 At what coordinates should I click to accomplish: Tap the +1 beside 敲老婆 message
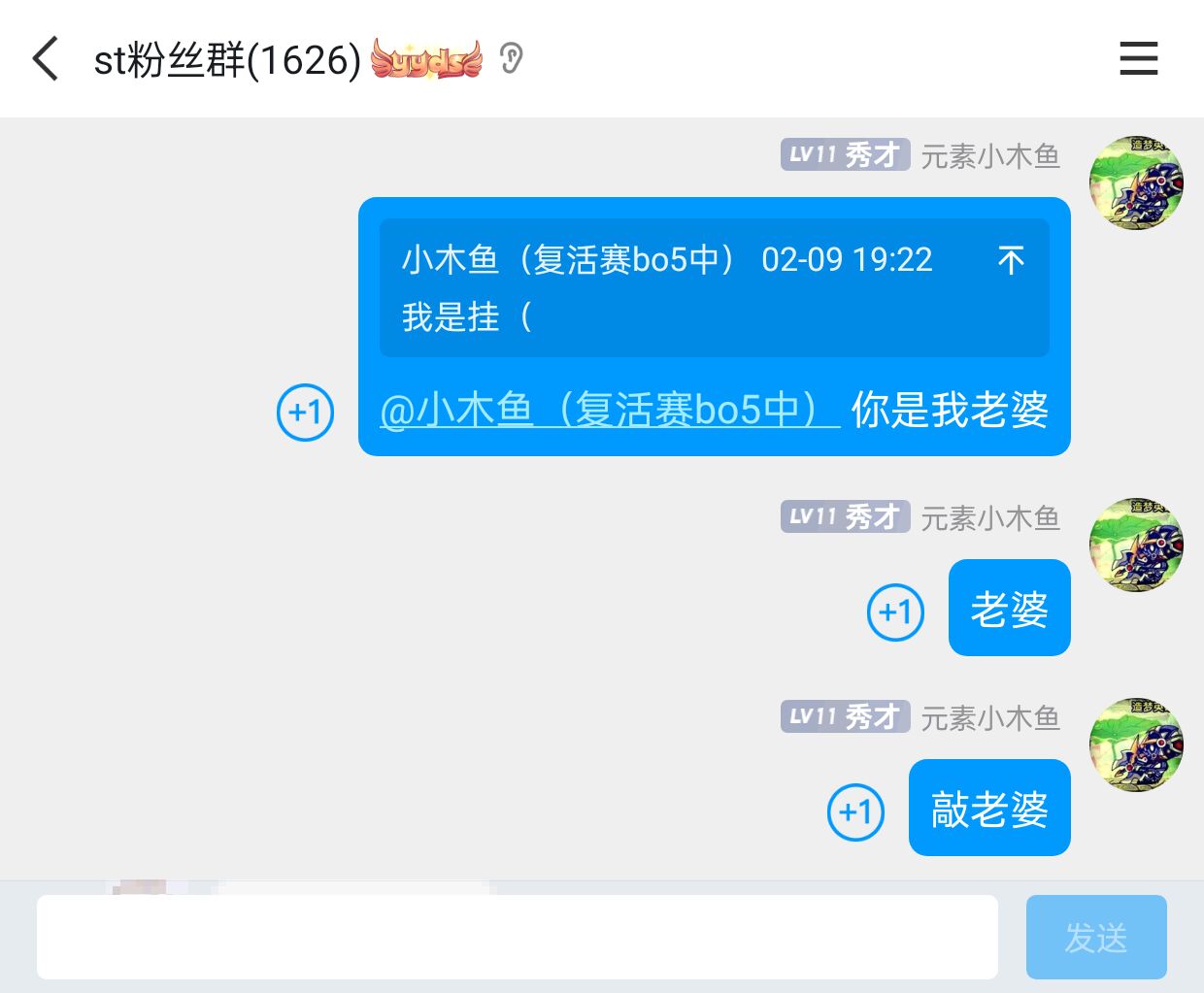pos(855,812)
